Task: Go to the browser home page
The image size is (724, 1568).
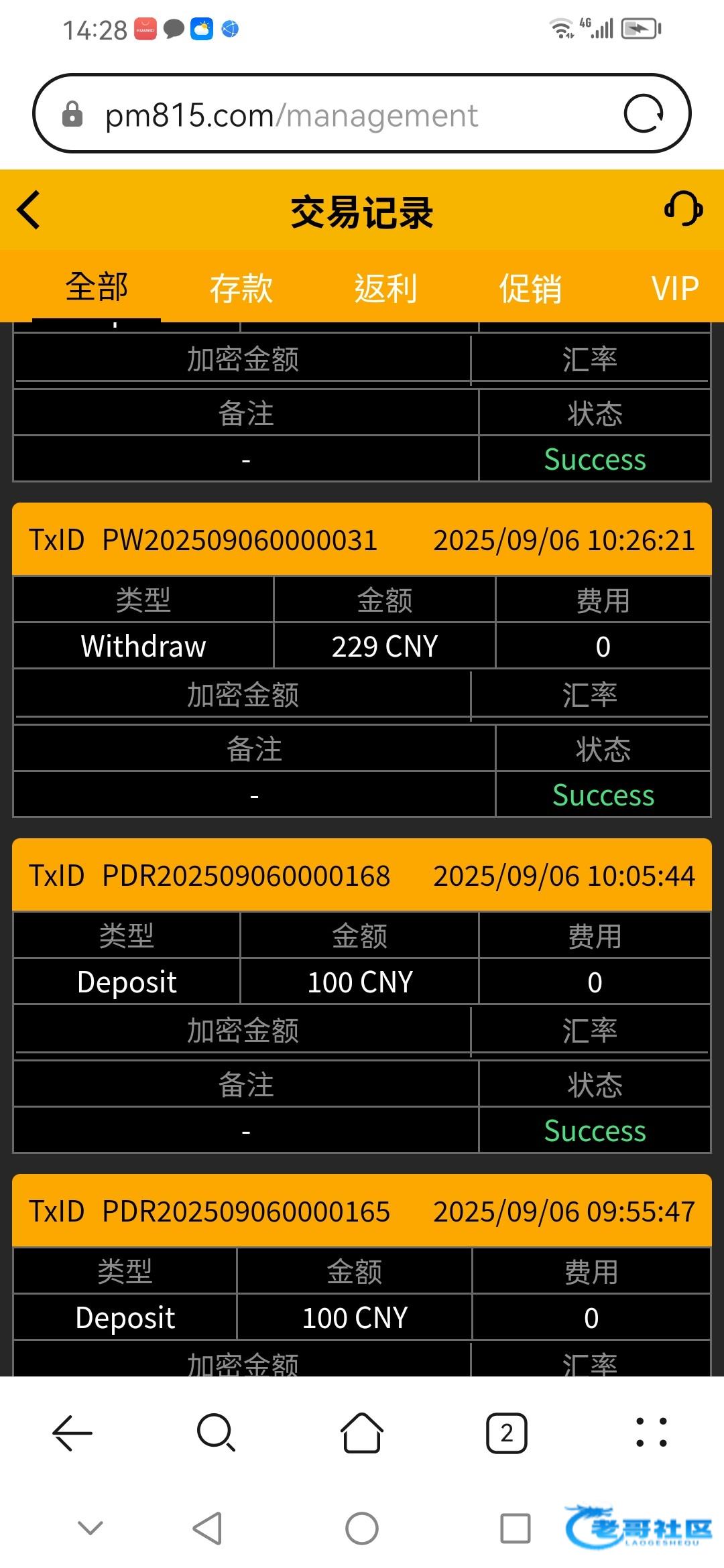Action: pos(362,1433)
